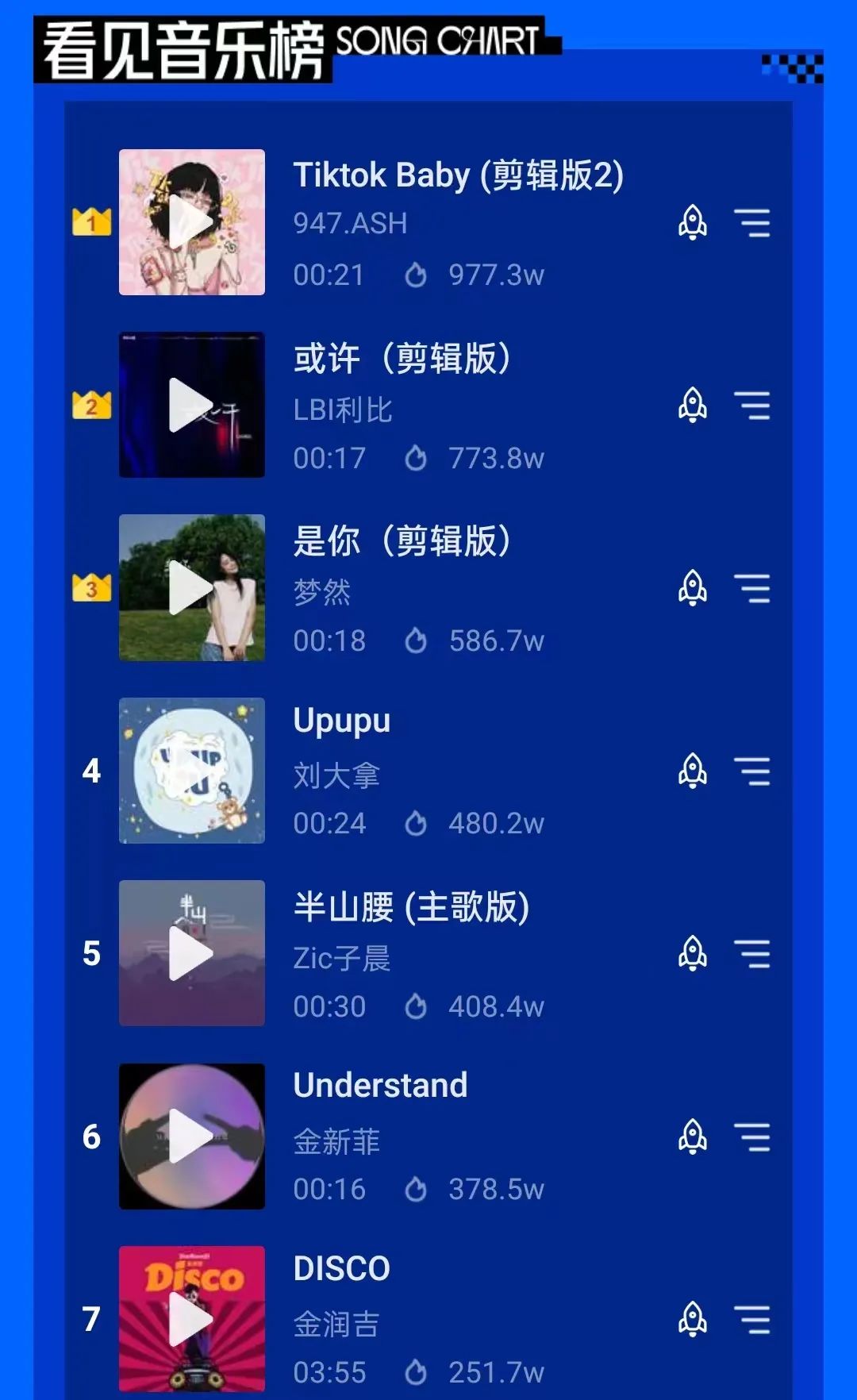
Task: Tap the rocket icon for 或许（剪辑版）
Action: pyautogui.click(x=693, y=406)
